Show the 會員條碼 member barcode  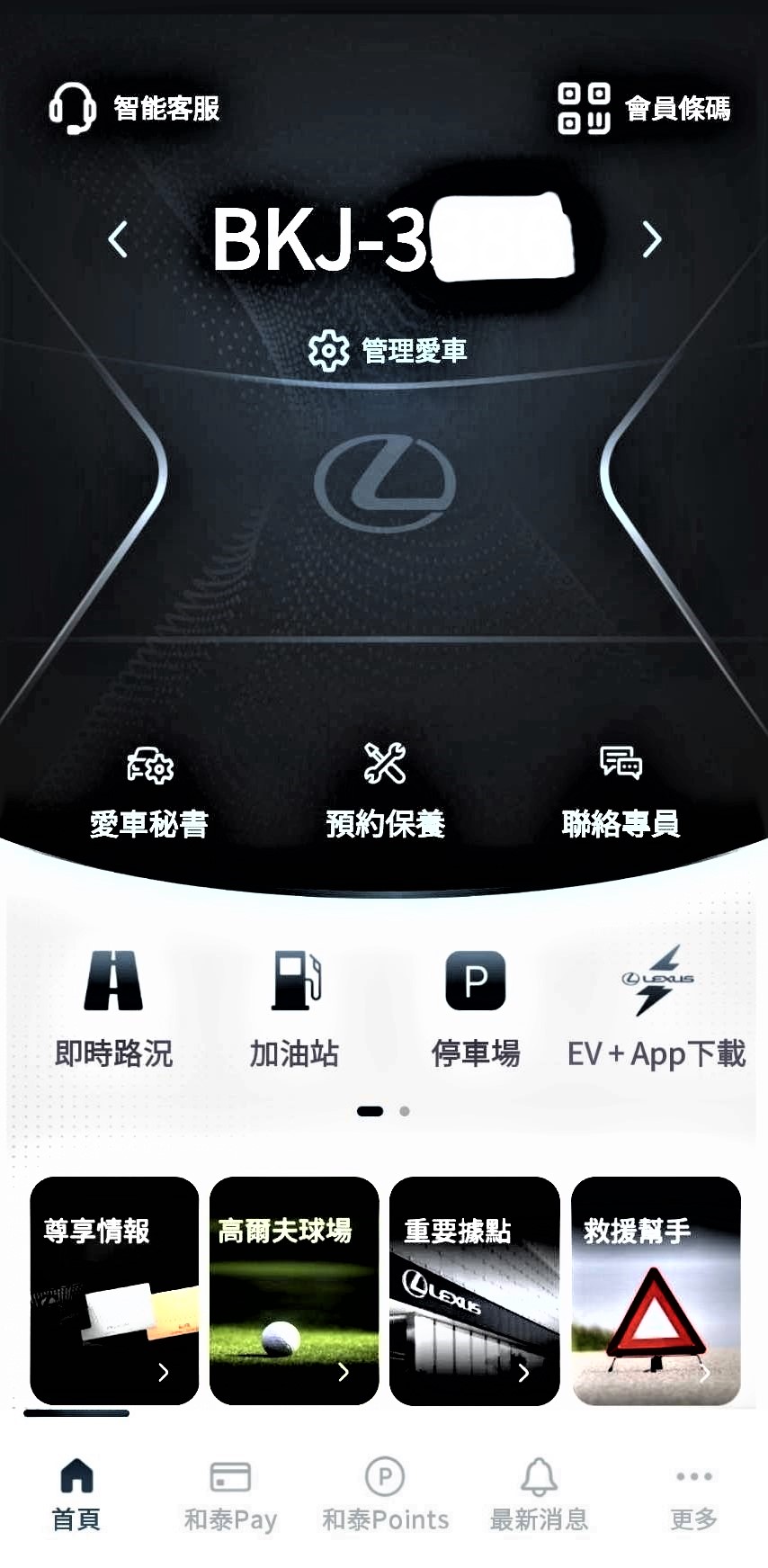pos(644,109)
